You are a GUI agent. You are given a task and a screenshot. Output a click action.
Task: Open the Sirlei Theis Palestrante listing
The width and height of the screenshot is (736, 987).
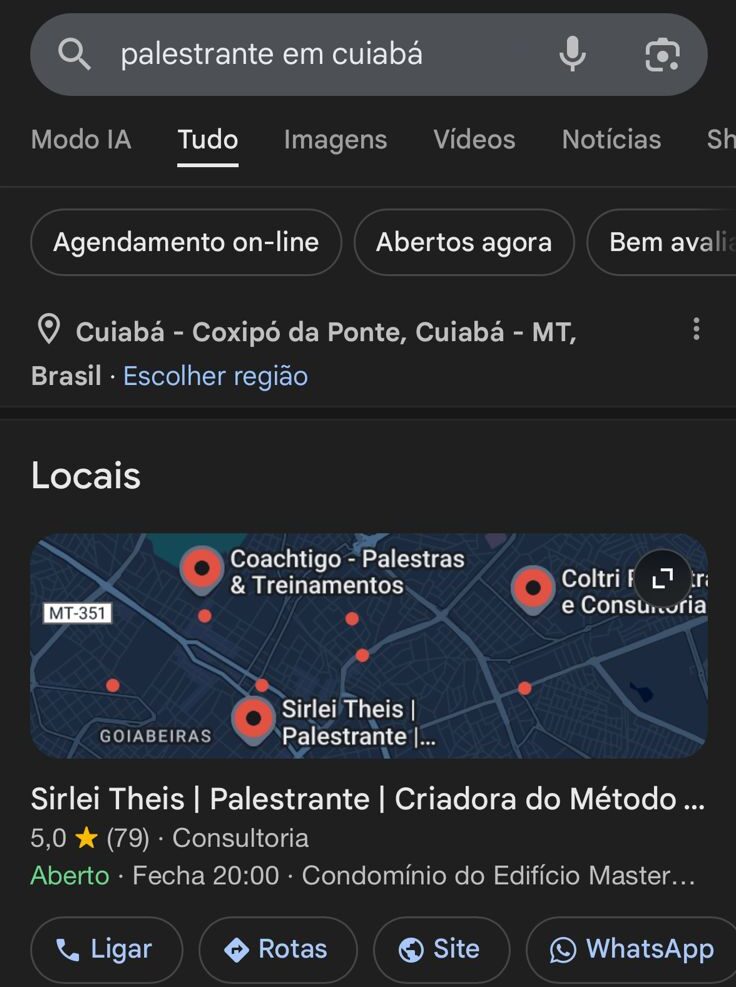[367, 799]
